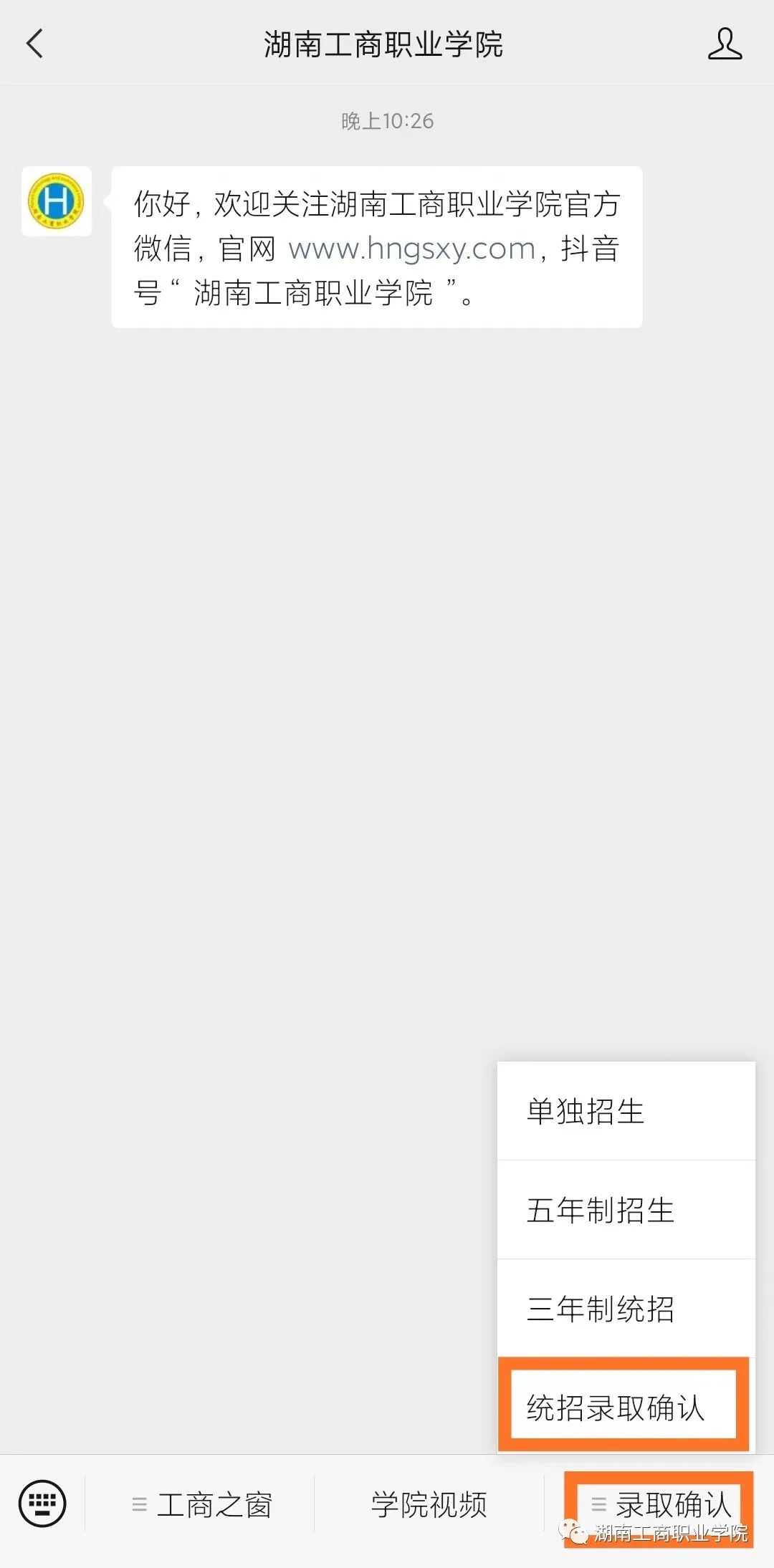Open 三年制统招 menu option
Image resolution: width=774 pixels, height=1568 pixels.
click(626, 1309)
